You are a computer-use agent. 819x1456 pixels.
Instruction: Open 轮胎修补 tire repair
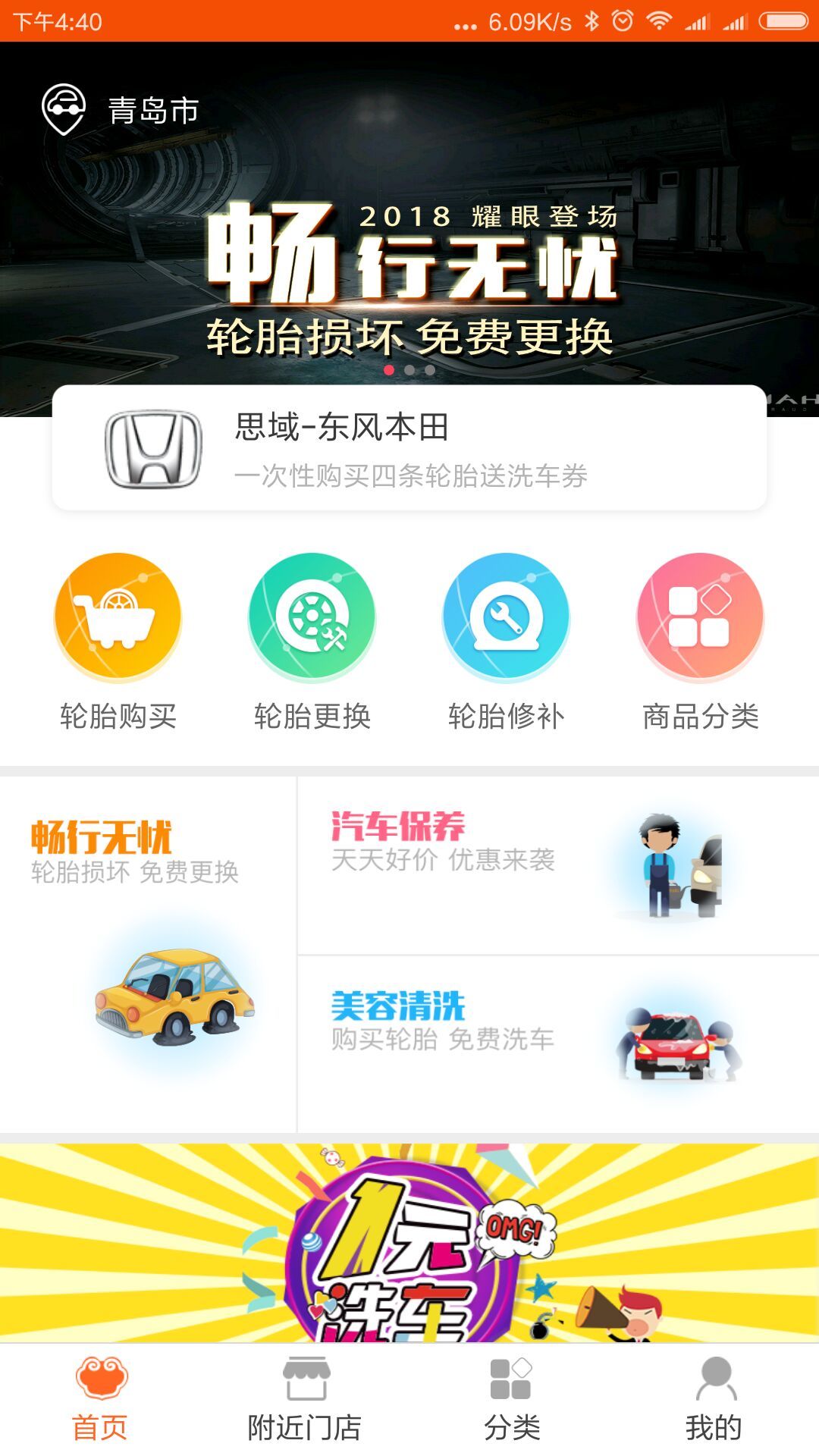pos(506,641)
